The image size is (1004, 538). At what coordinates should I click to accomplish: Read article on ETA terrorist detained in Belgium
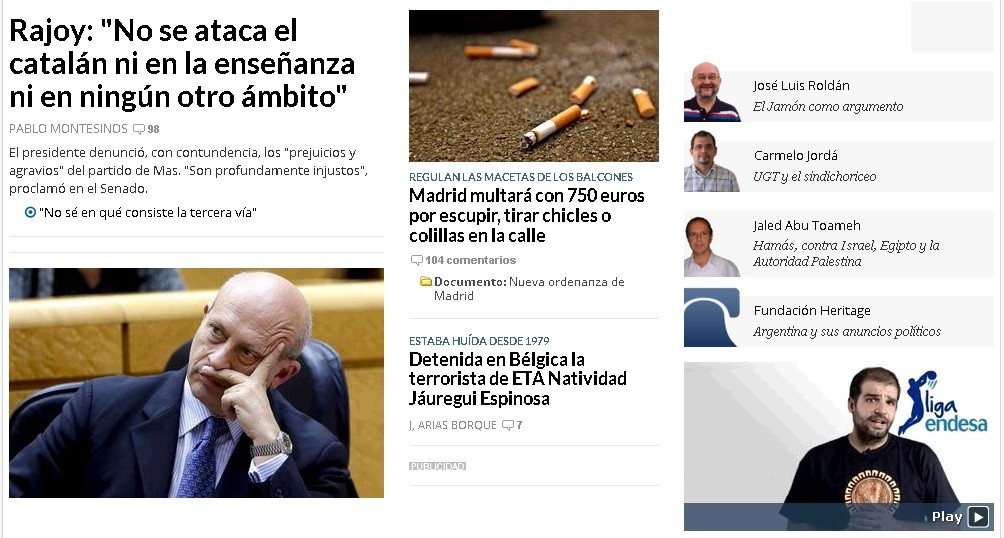517,379
